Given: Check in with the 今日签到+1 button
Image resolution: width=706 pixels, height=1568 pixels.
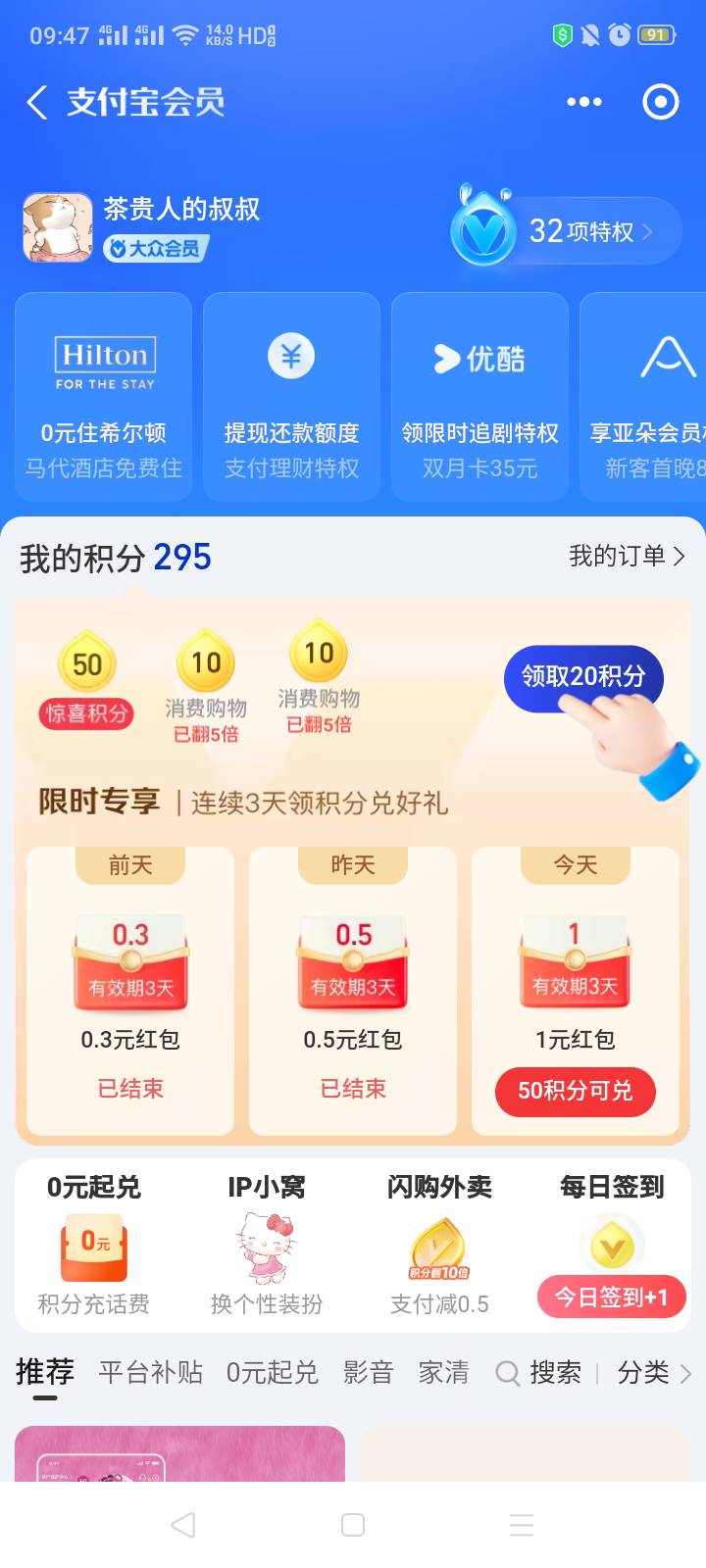Looking at the screenshot, I should (x=611, y=1298).
